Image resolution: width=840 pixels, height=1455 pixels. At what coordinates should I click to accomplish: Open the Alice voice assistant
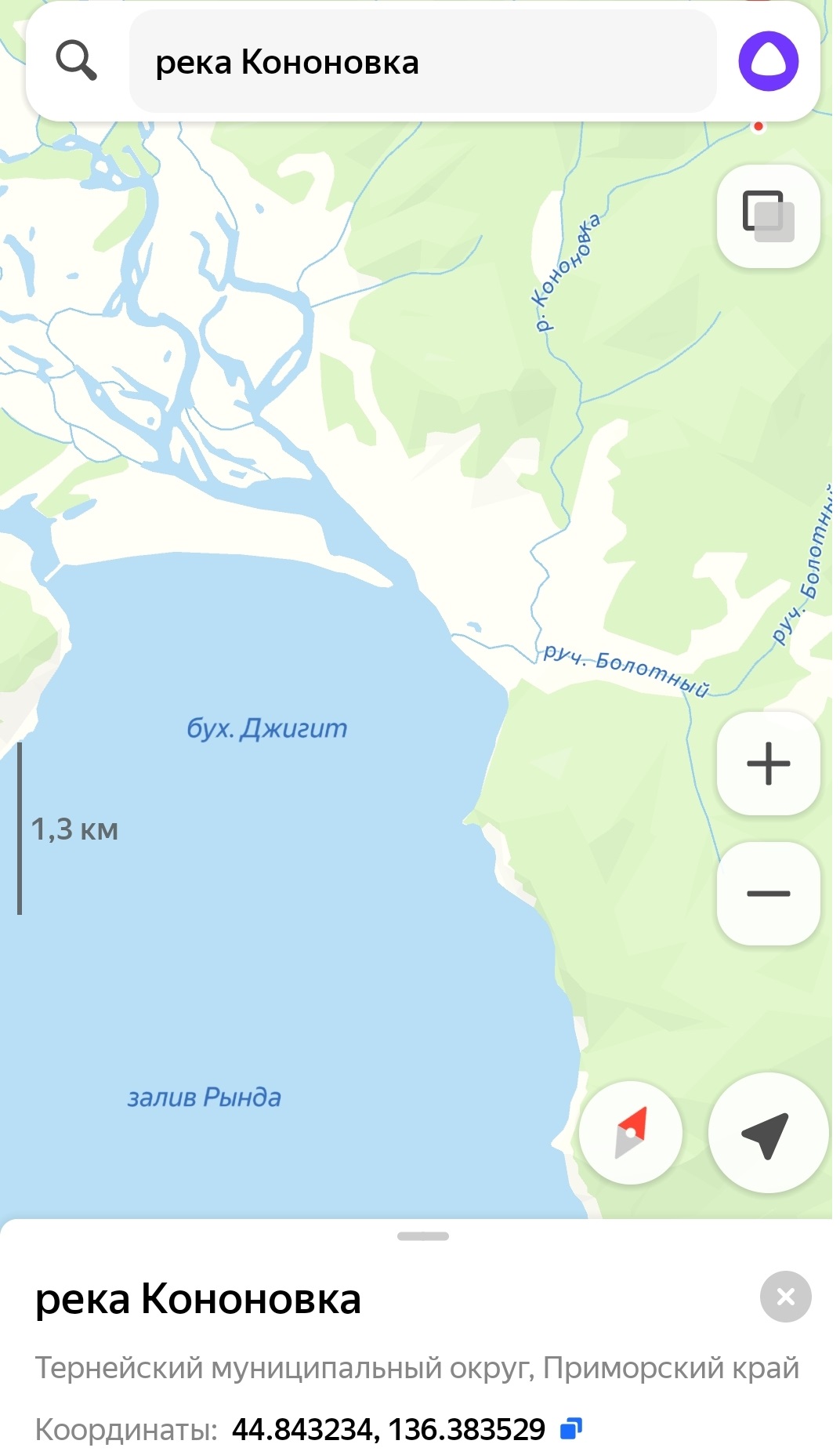click(x=768, y=61)
